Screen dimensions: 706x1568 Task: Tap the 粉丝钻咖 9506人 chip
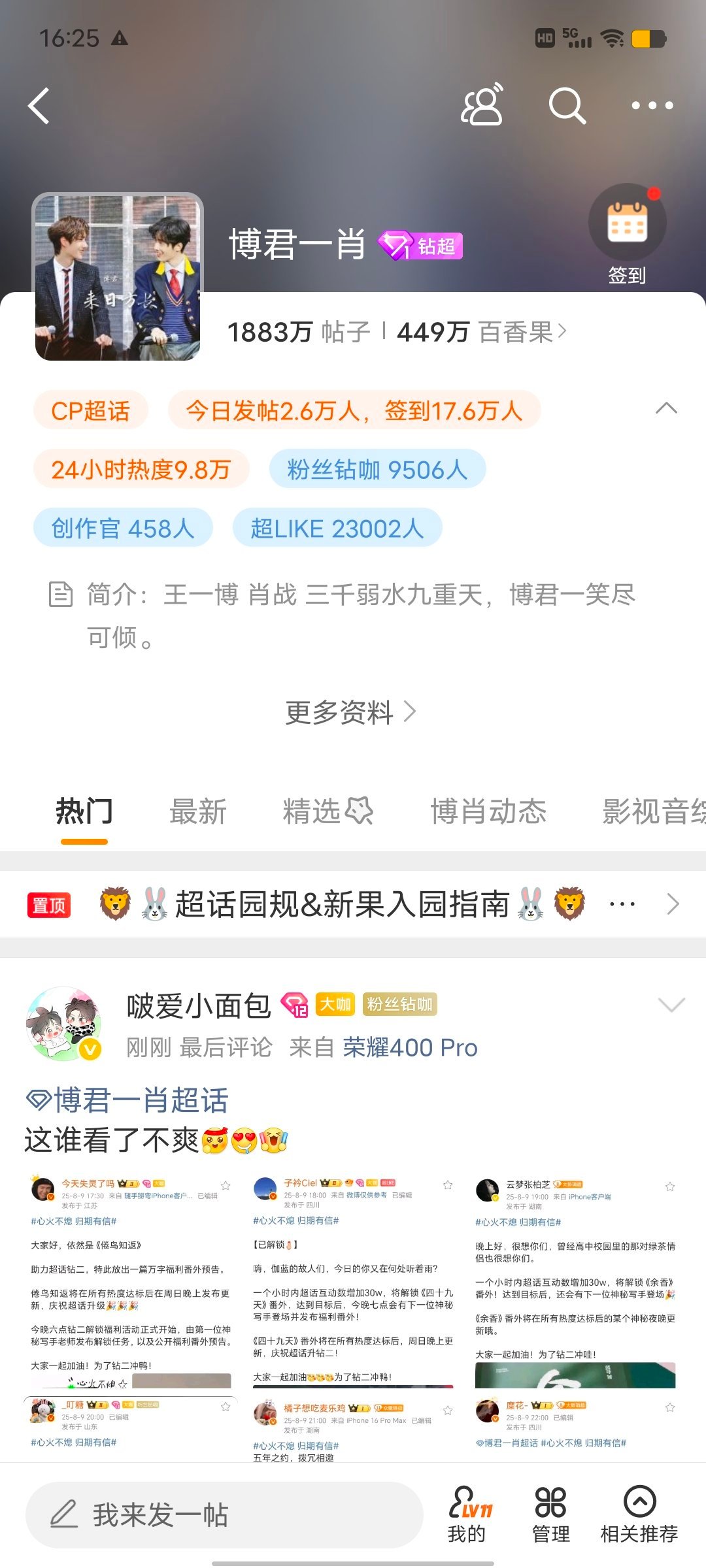pyautogui.click(x=377, y=469)
